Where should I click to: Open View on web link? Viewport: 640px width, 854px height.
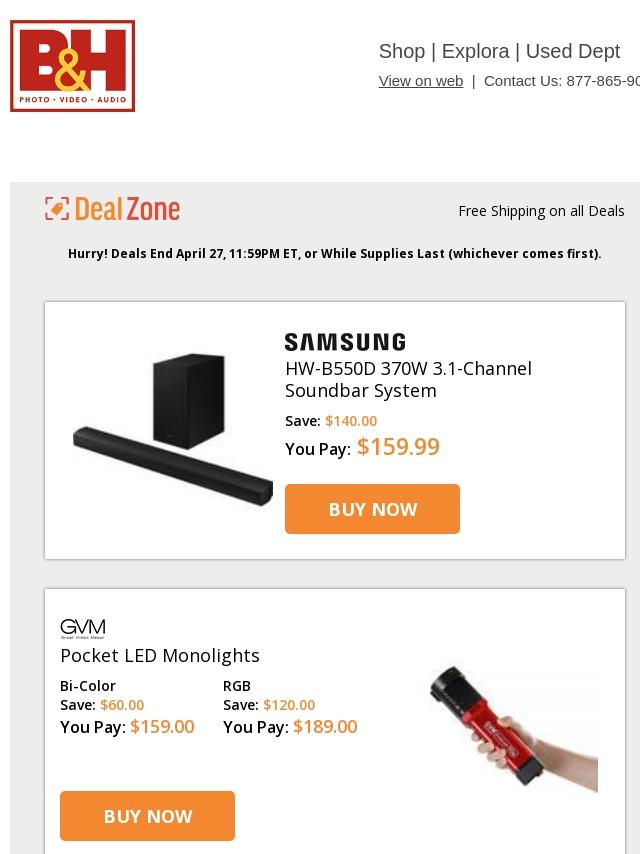420,81
